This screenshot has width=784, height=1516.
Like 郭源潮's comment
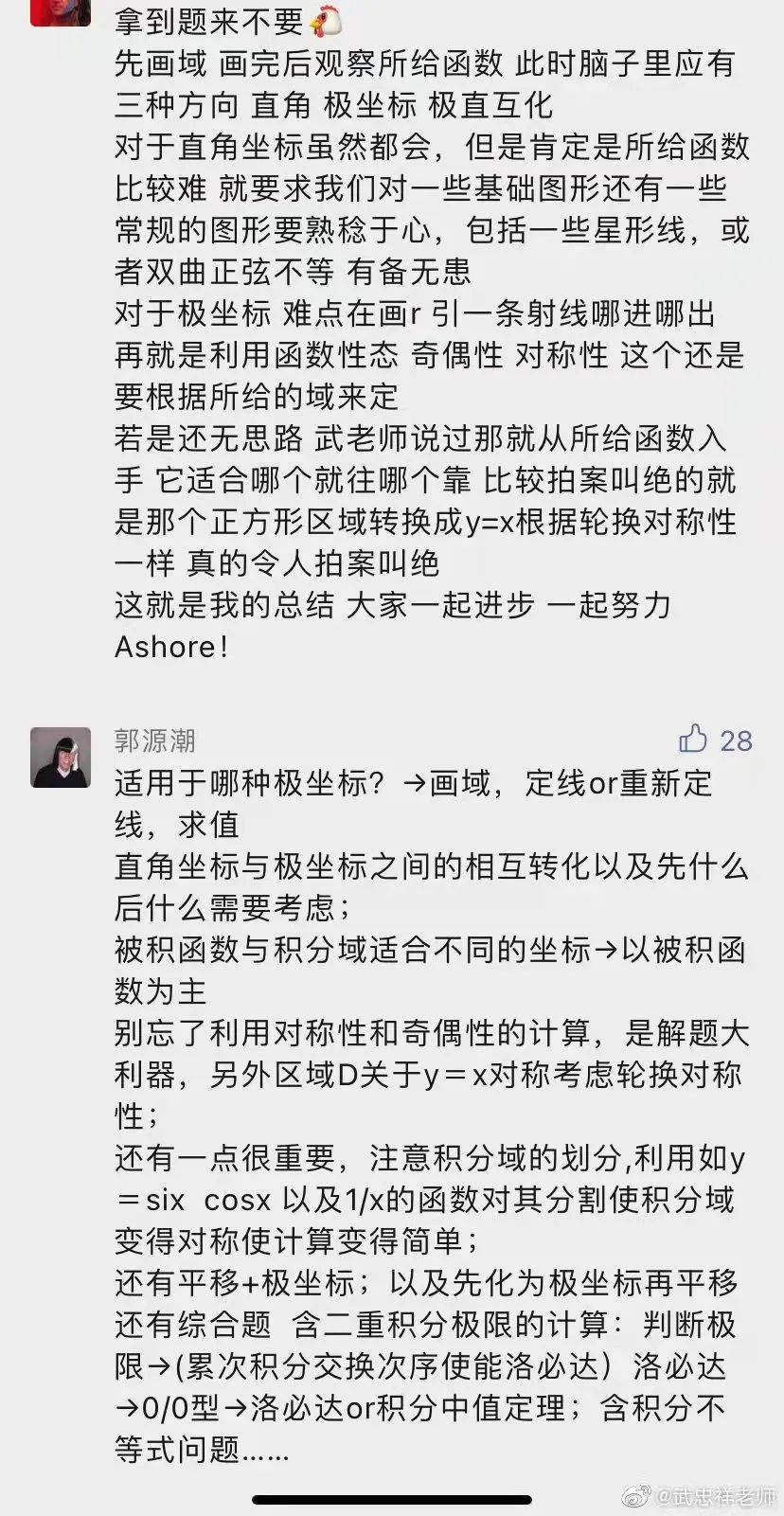[694, 739]
